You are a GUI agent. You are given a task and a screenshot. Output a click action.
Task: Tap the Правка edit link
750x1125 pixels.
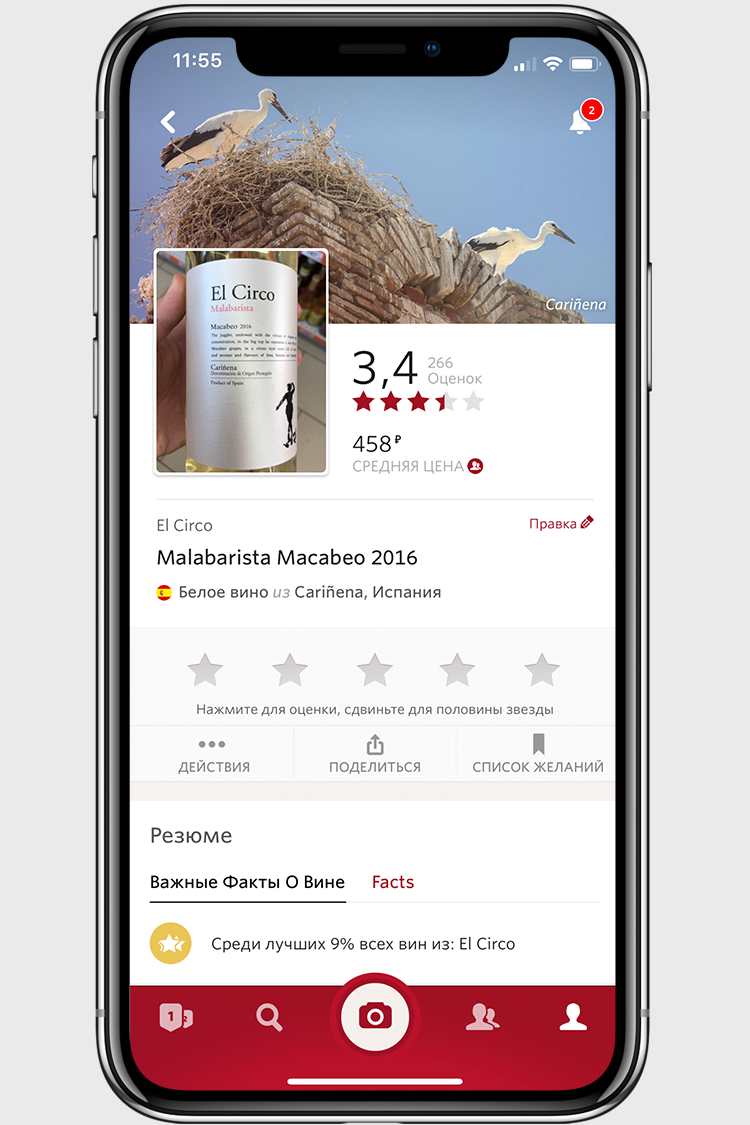tap(561, 523)
